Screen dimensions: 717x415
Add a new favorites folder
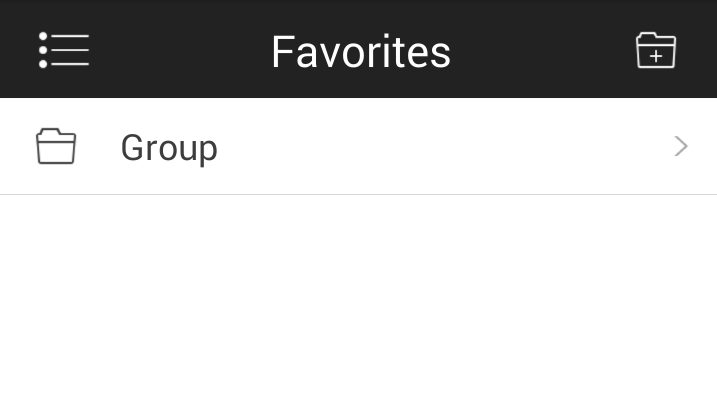click(x=655, y=50)
